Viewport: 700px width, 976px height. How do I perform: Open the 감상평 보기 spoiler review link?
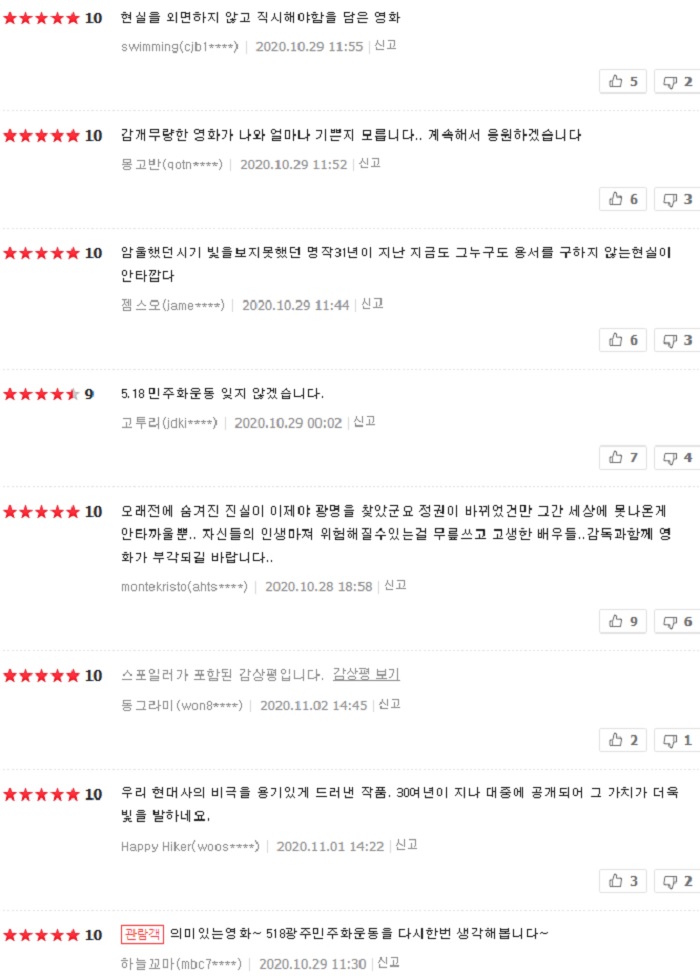tap(366, 675)
